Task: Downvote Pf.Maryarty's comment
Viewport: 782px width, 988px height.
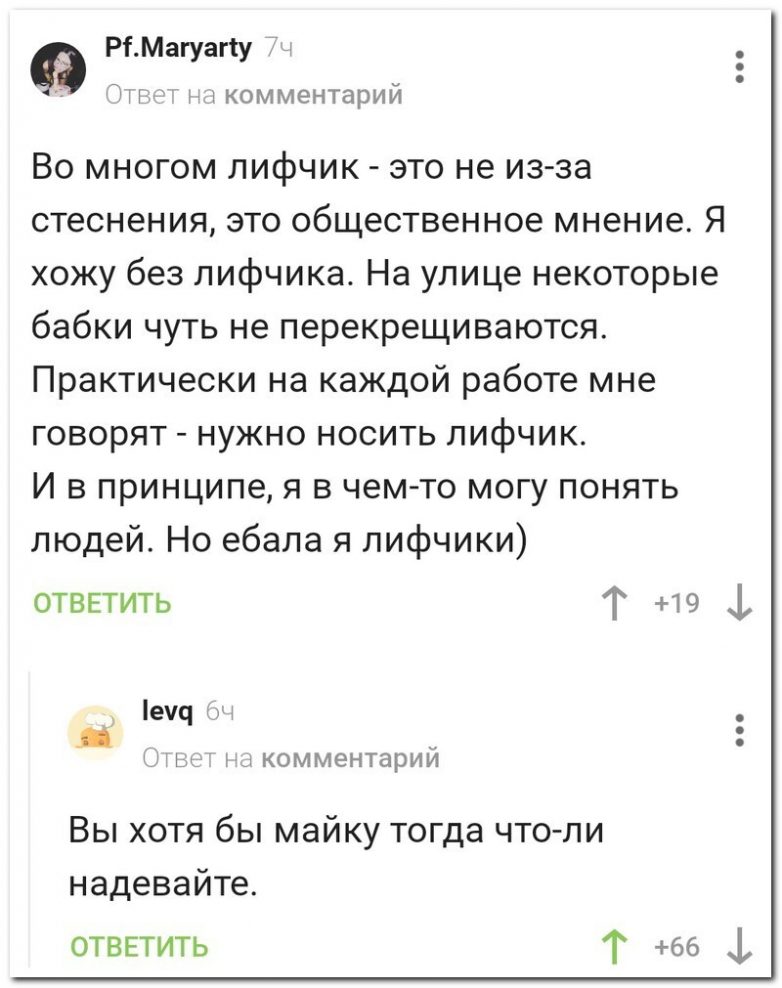Action: [737, 603]
